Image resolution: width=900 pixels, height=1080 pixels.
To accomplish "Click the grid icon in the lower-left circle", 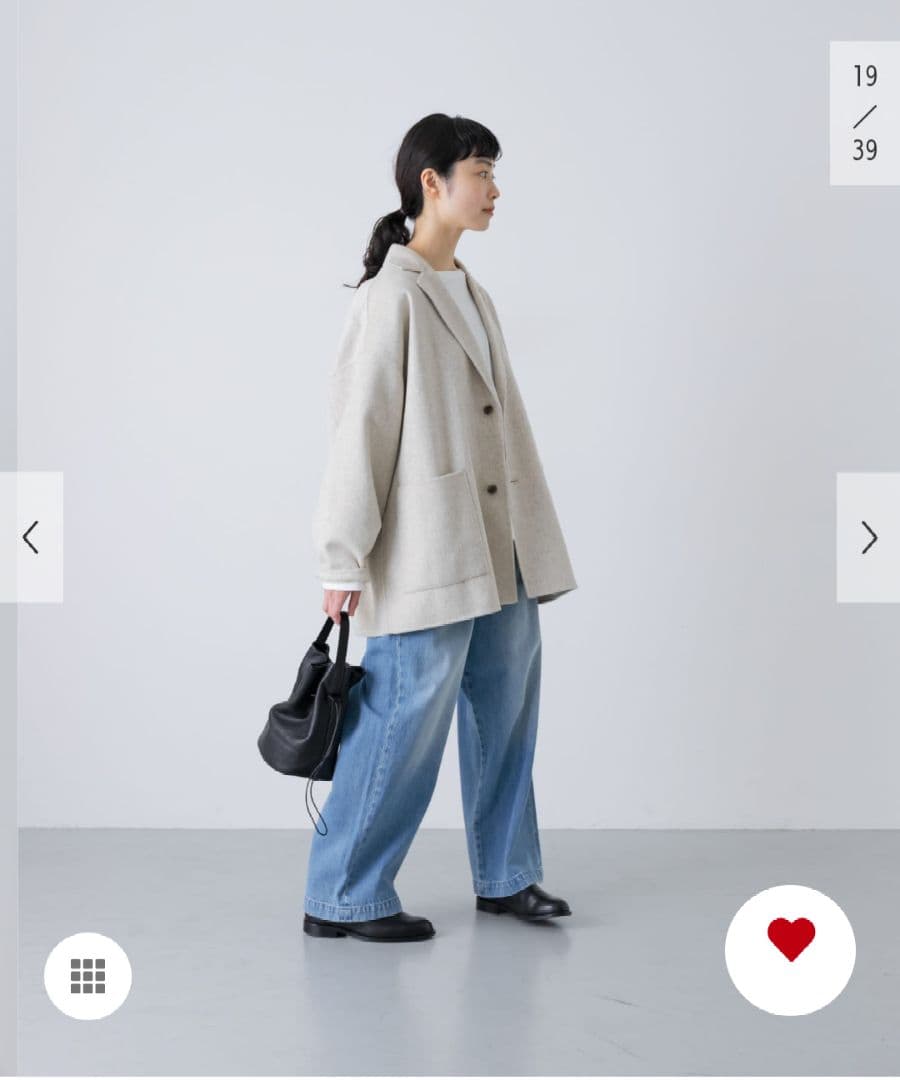I will click(88, 977).
